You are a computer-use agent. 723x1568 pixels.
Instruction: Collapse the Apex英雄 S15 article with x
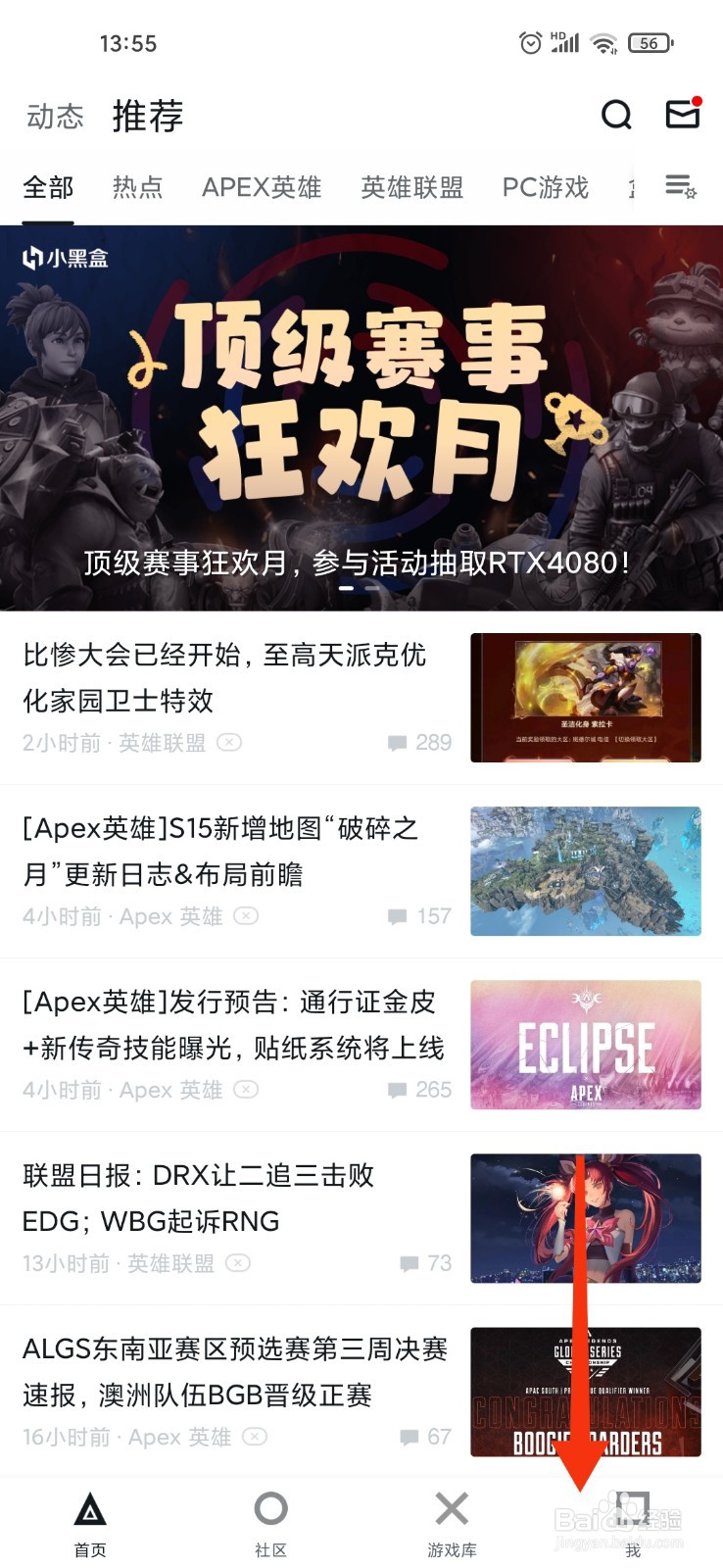246,917
